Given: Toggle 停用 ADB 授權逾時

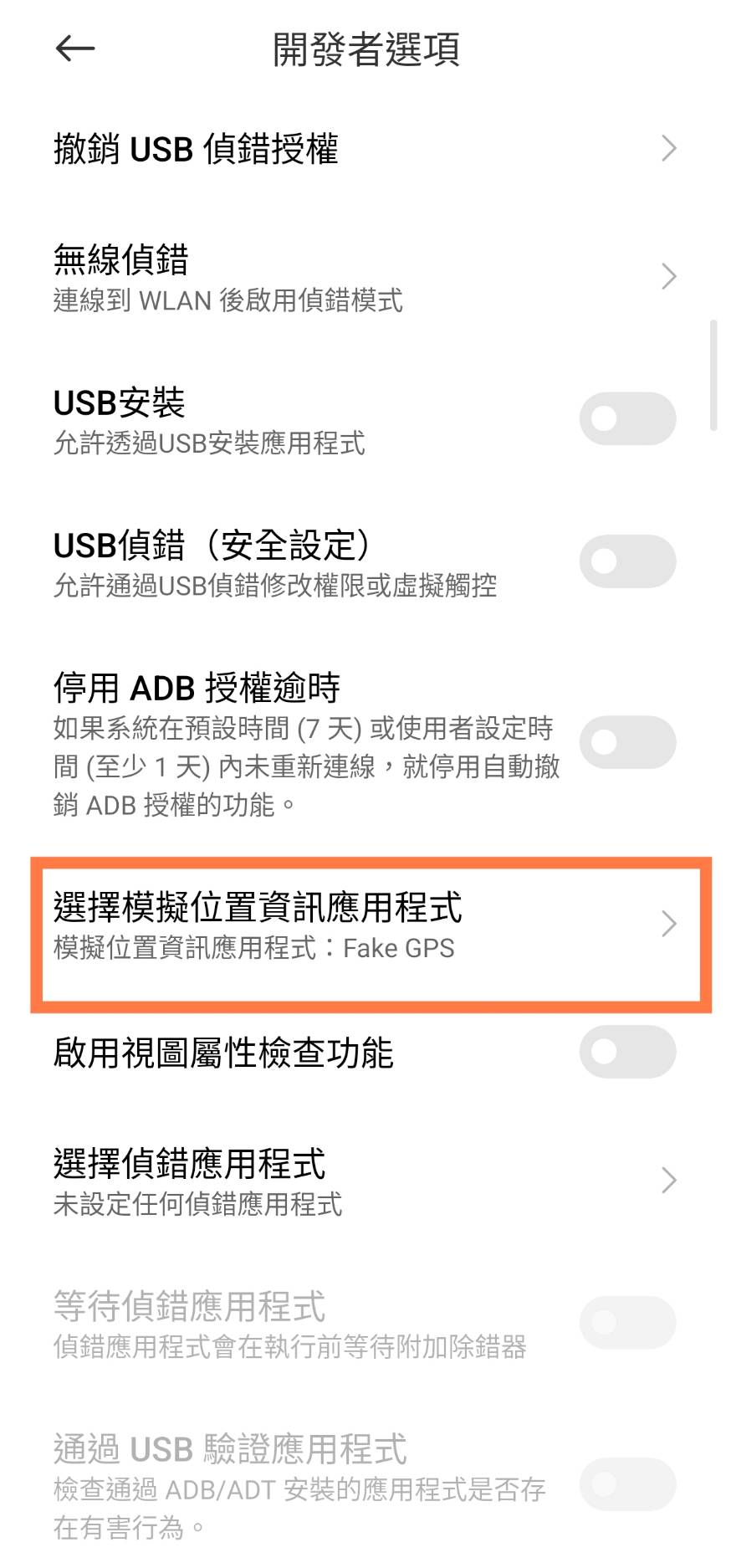Looking at the screenshot, I should click(627, 742).
